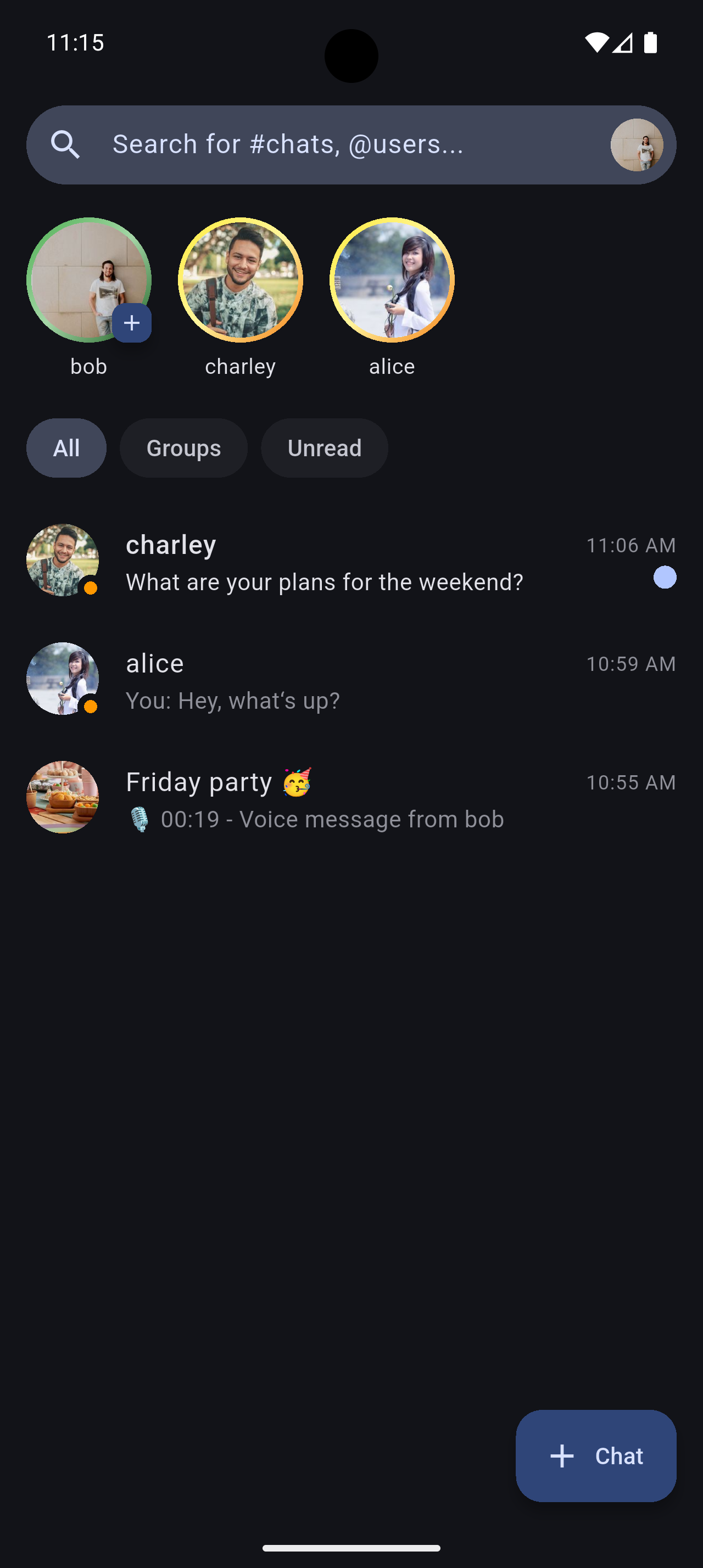
Task: View alice's story
Action: [392, 280]
